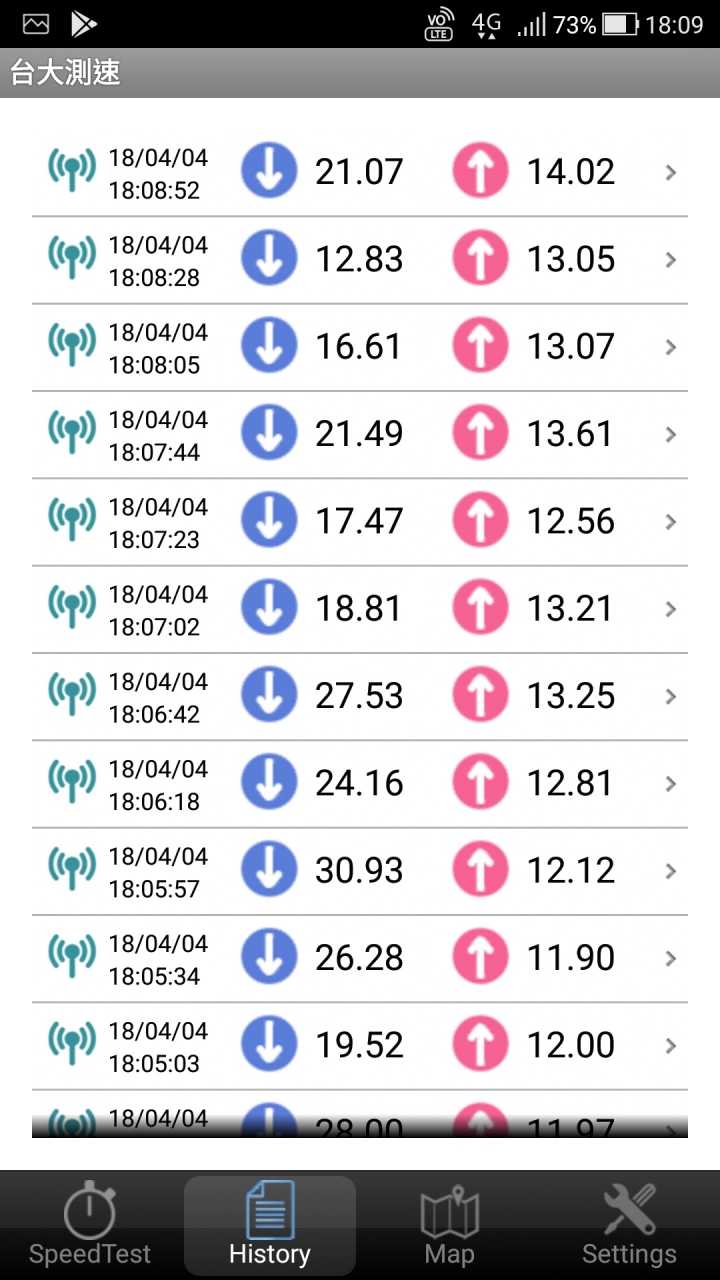
Task: Open the 18:08:05 speed test record
Action: click(360, 347)
